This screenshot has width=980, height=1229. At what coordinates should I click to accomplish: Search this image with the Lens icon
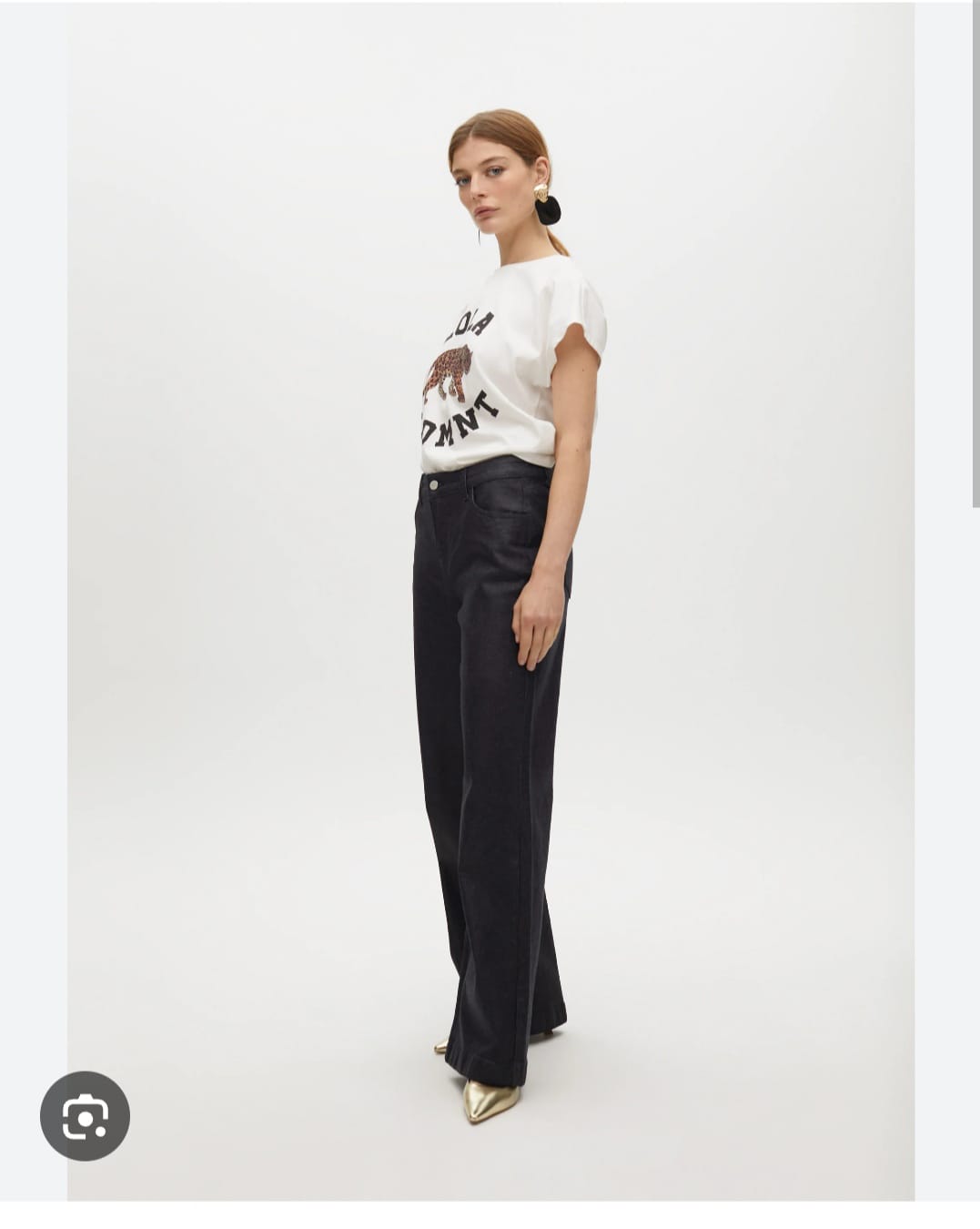(x=85, y=1116)
